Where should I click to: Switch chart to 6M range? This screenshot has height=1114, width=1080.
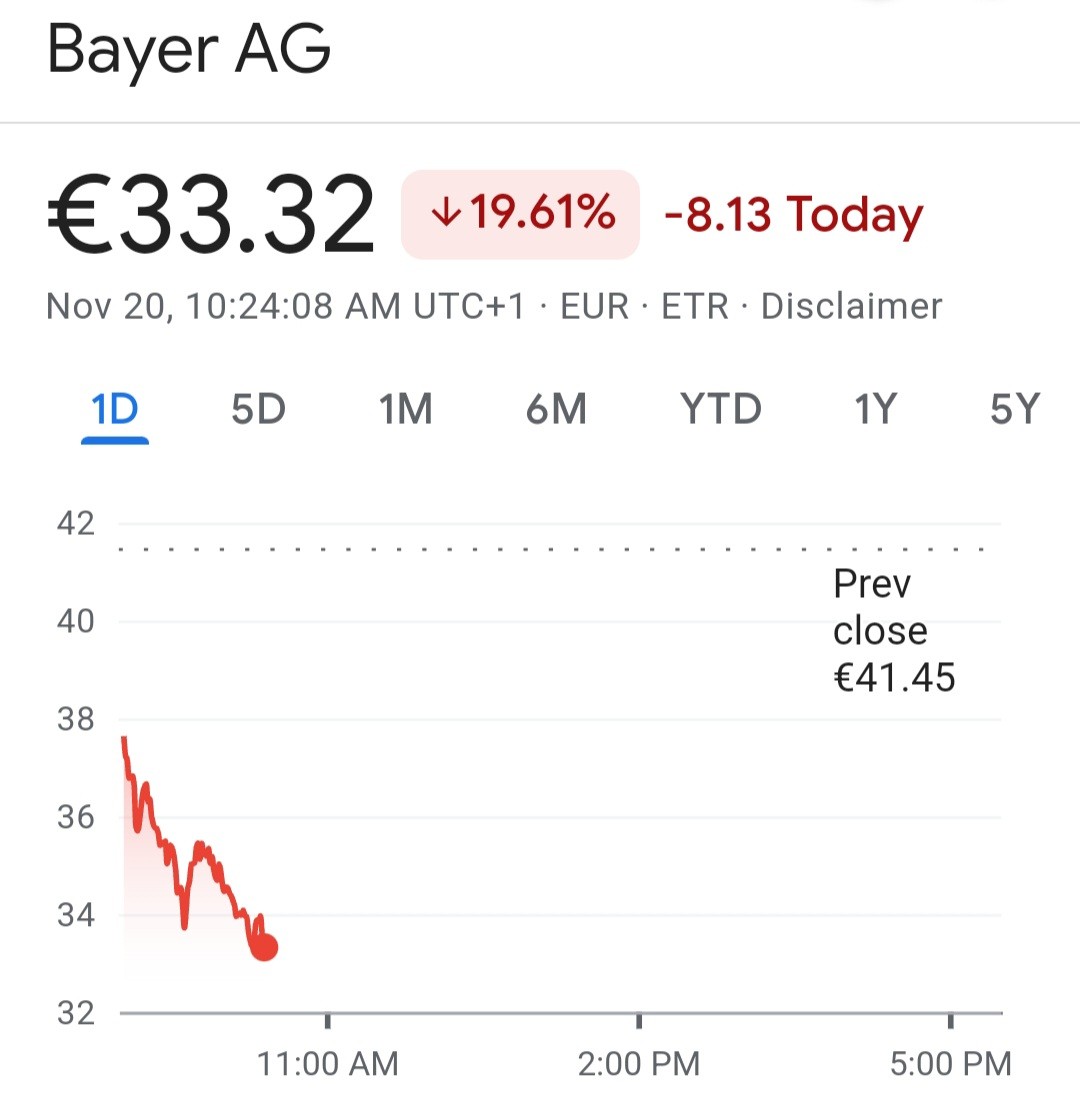[556, 410]
